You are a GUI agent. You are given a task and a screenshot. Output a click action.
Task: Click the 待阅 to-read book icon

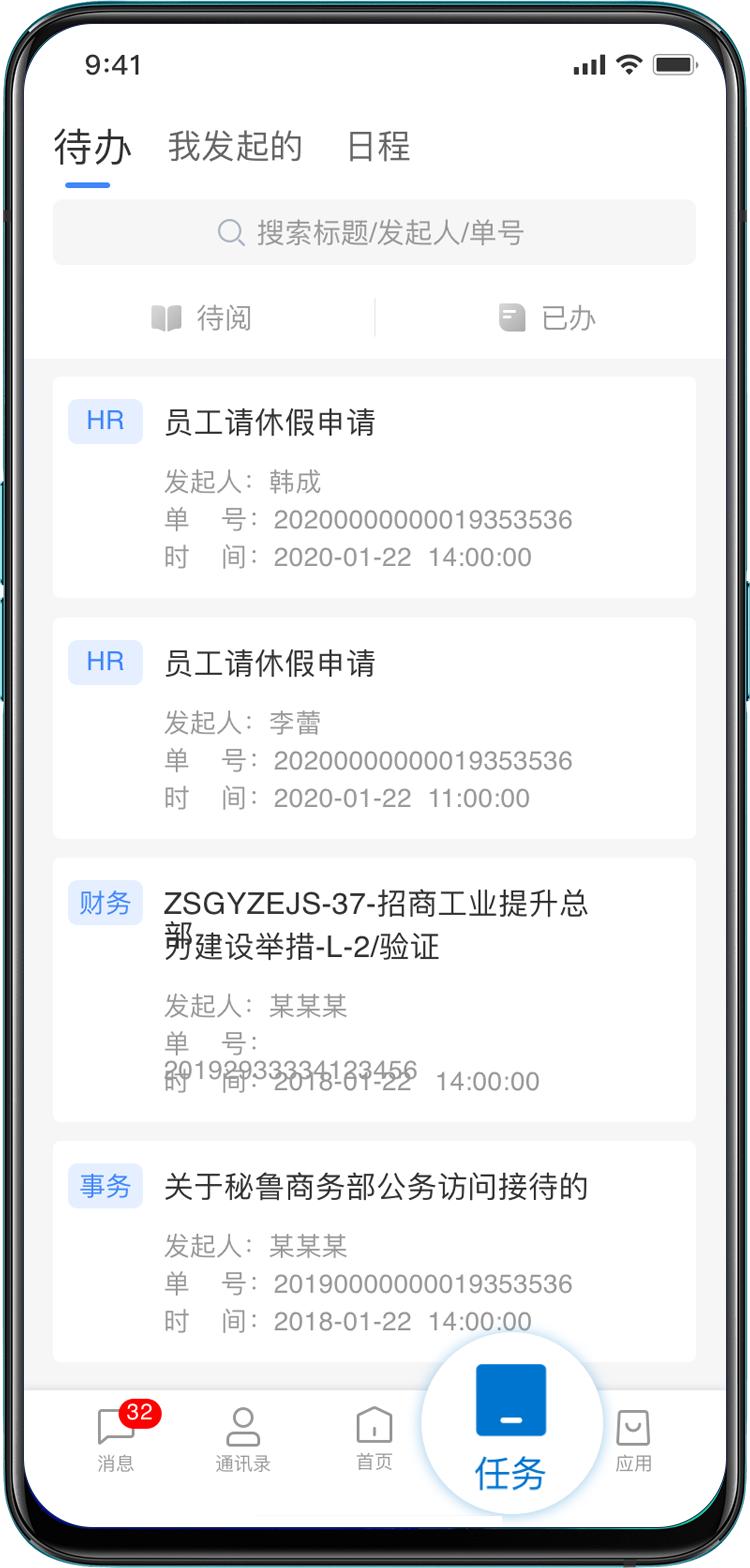(x=166, y=317)
